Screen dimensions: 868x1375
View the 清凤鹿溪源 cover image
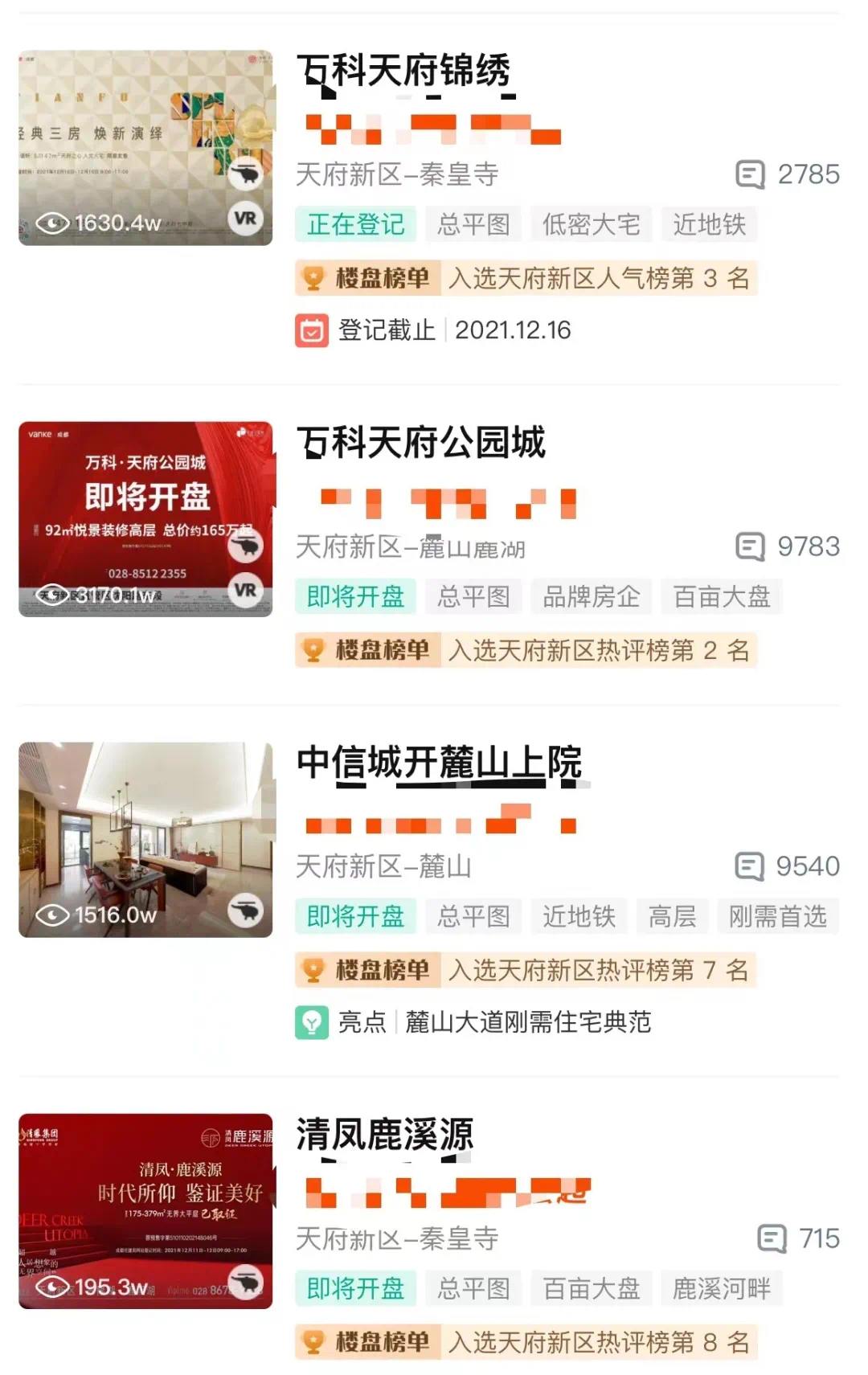click(145, 1210)
